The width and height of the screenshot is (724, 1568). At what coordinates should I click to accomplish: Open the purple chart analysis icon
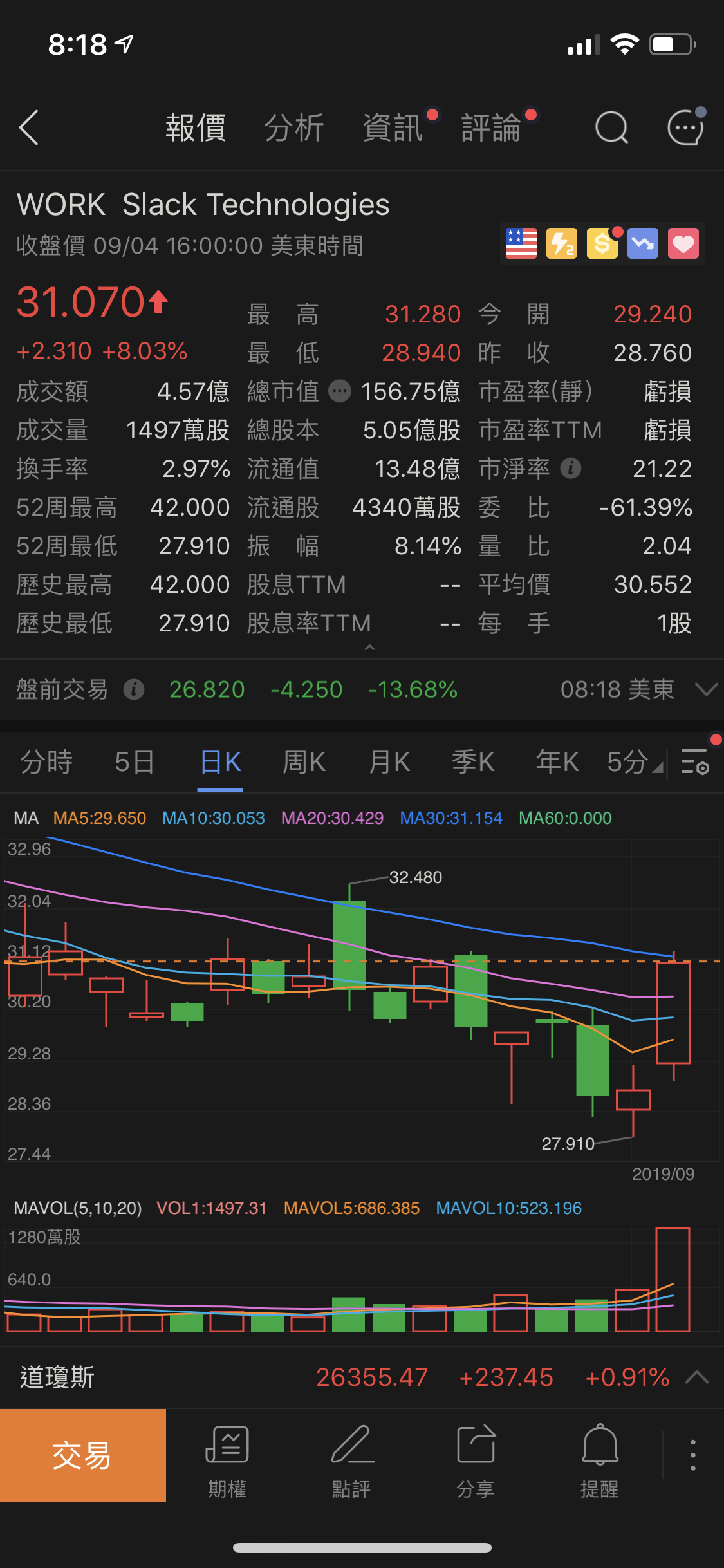click(642, 243)
